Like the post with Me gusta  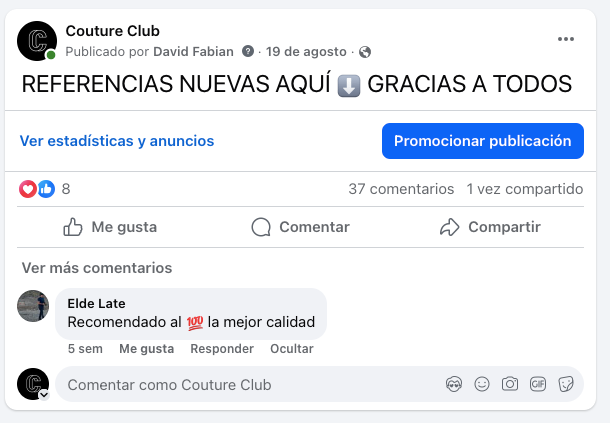(x=110, y=227)
